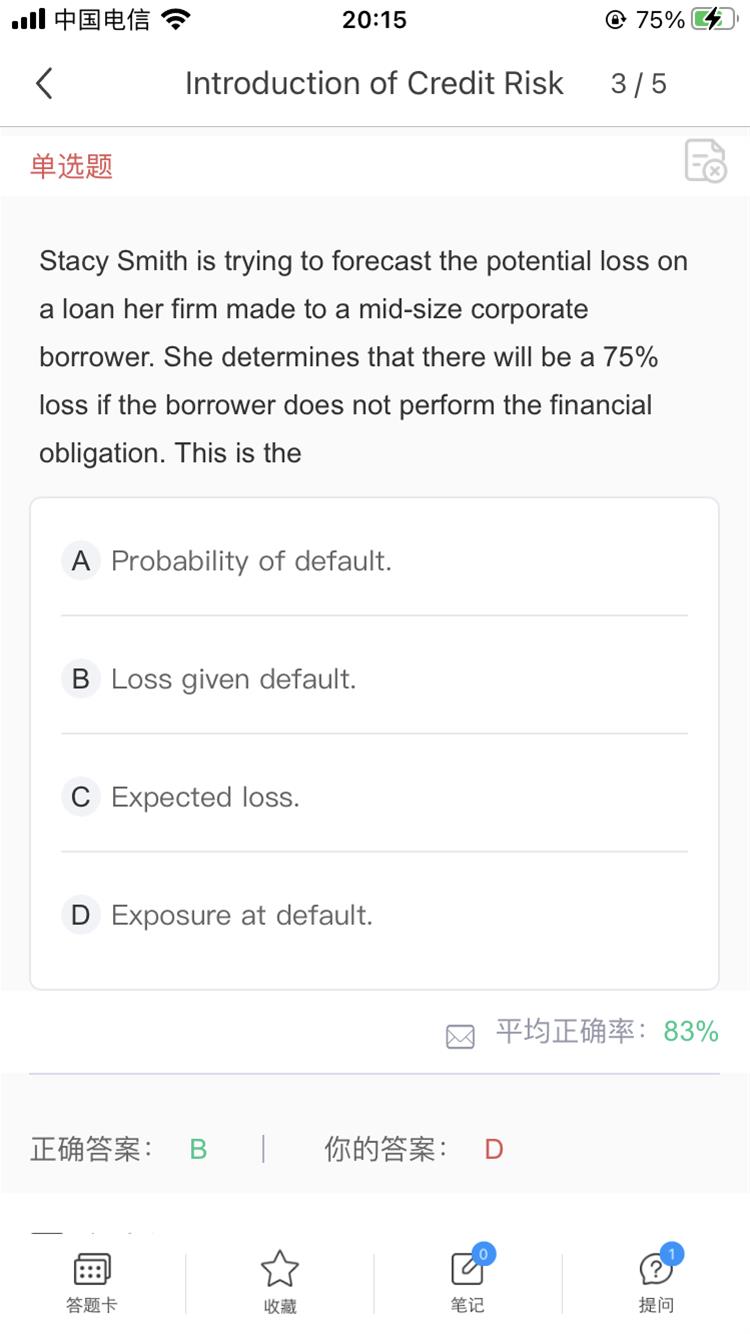750x1334 pixels.
Task: Open 笔记 notes for this question
Action: pos(468,1281)
